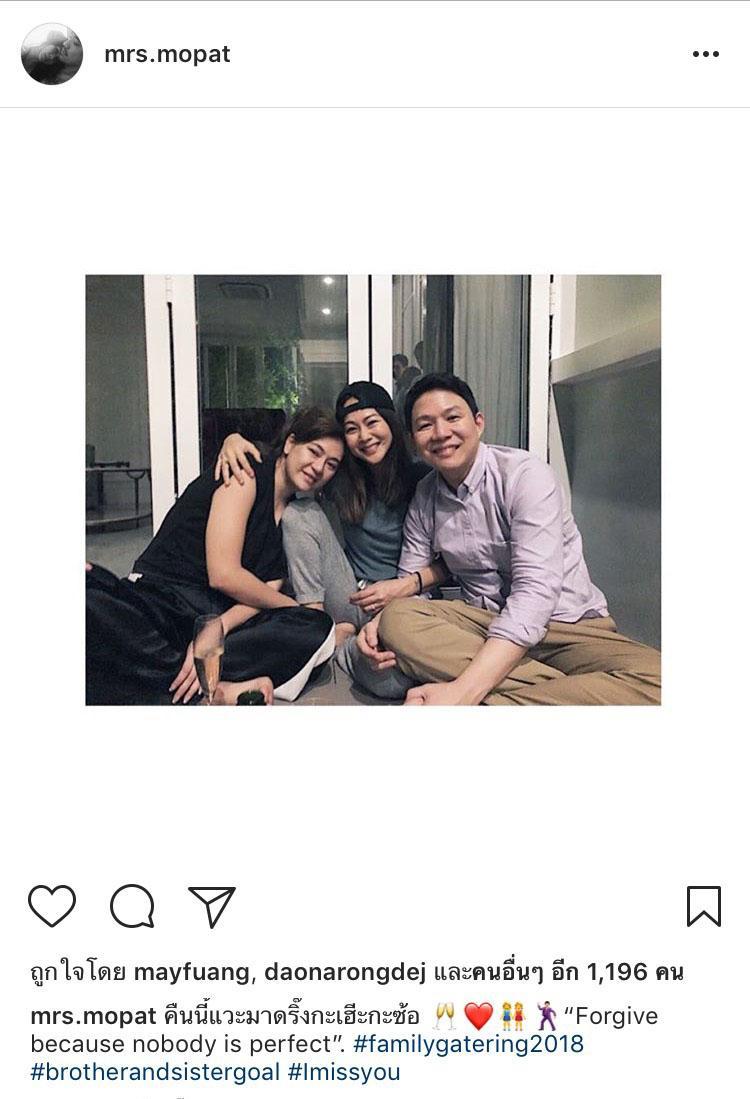
Task: Open the #Imissyou hashtag
Action: point(343,1073)
